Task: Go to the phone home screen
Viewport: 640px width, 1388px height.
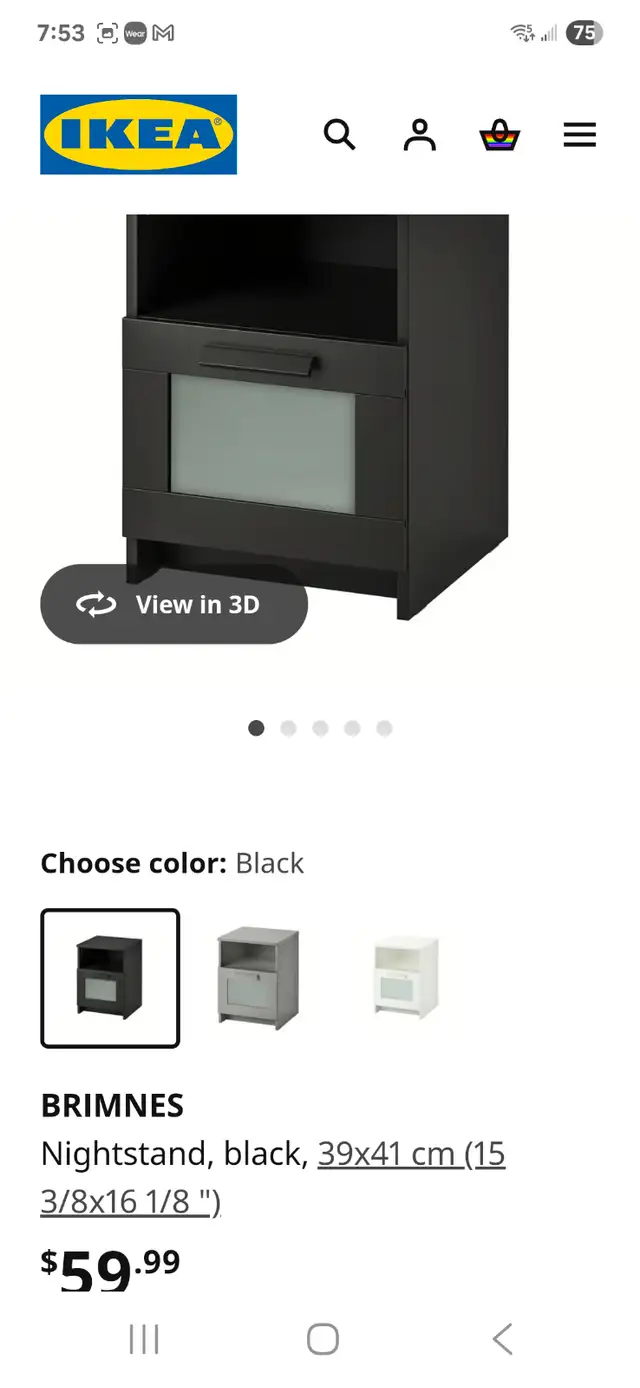Action: click(322, 1338)
